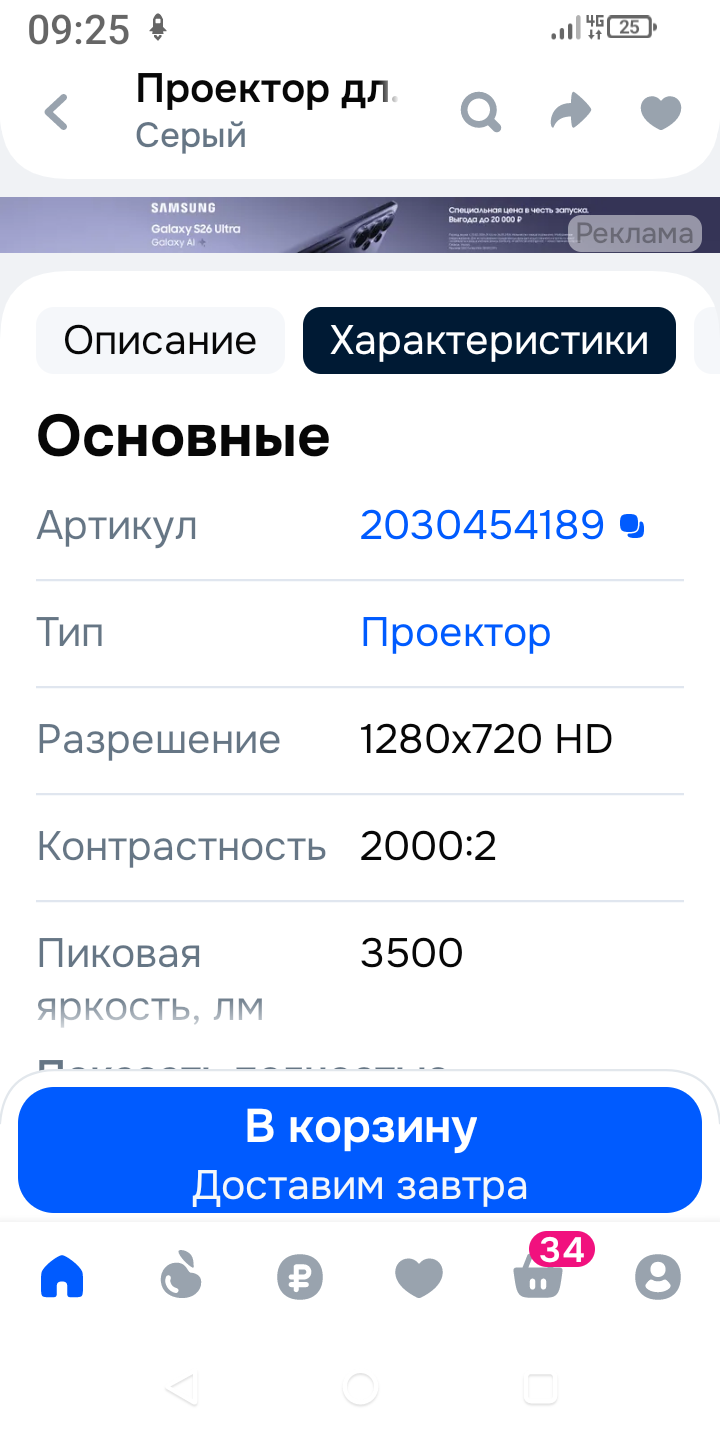Share this projector listing
The image size is (720, 1440).
pos(571,112)
